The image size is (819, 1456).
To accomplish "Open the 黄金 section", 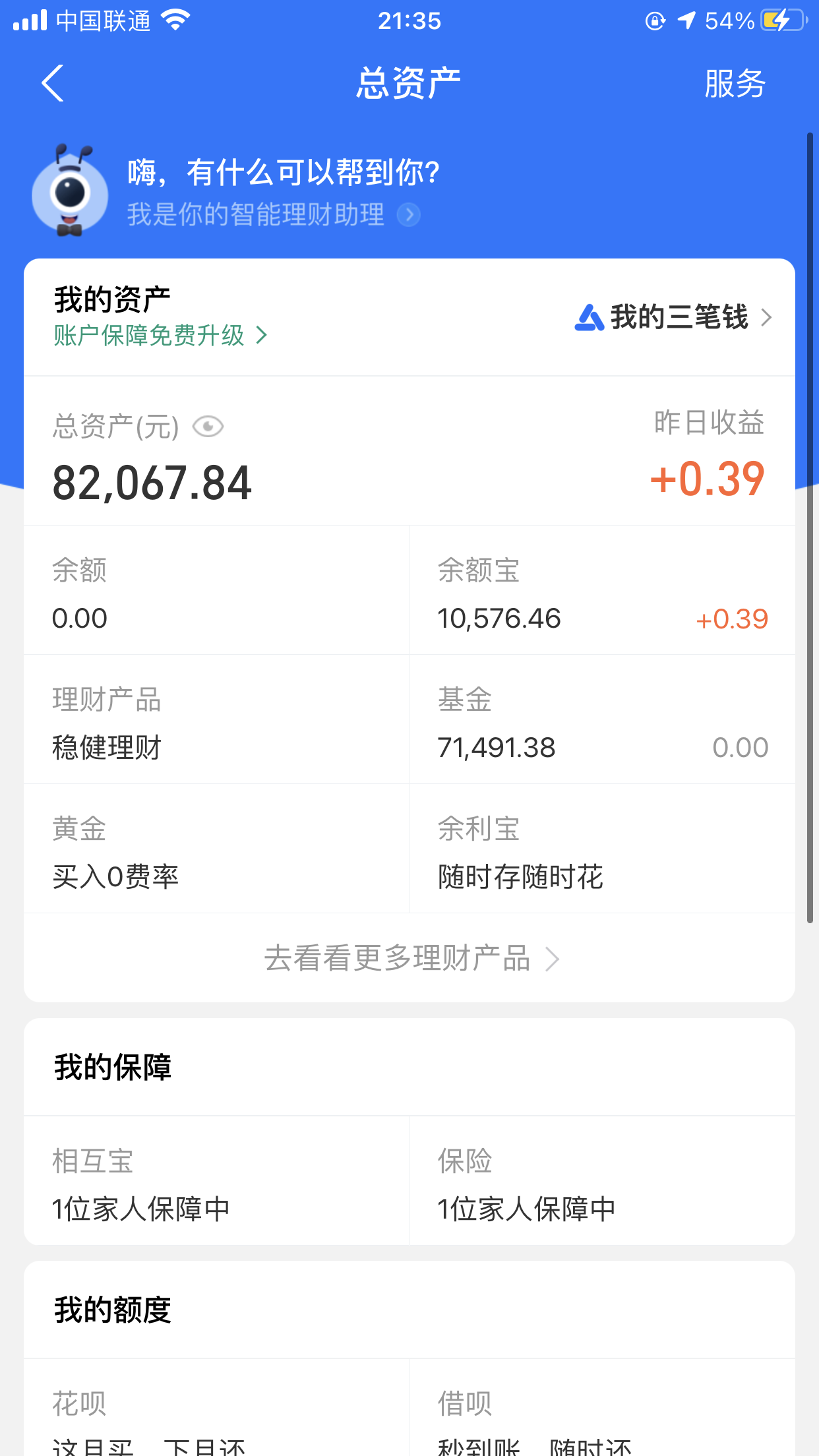I will pos(216,849).
